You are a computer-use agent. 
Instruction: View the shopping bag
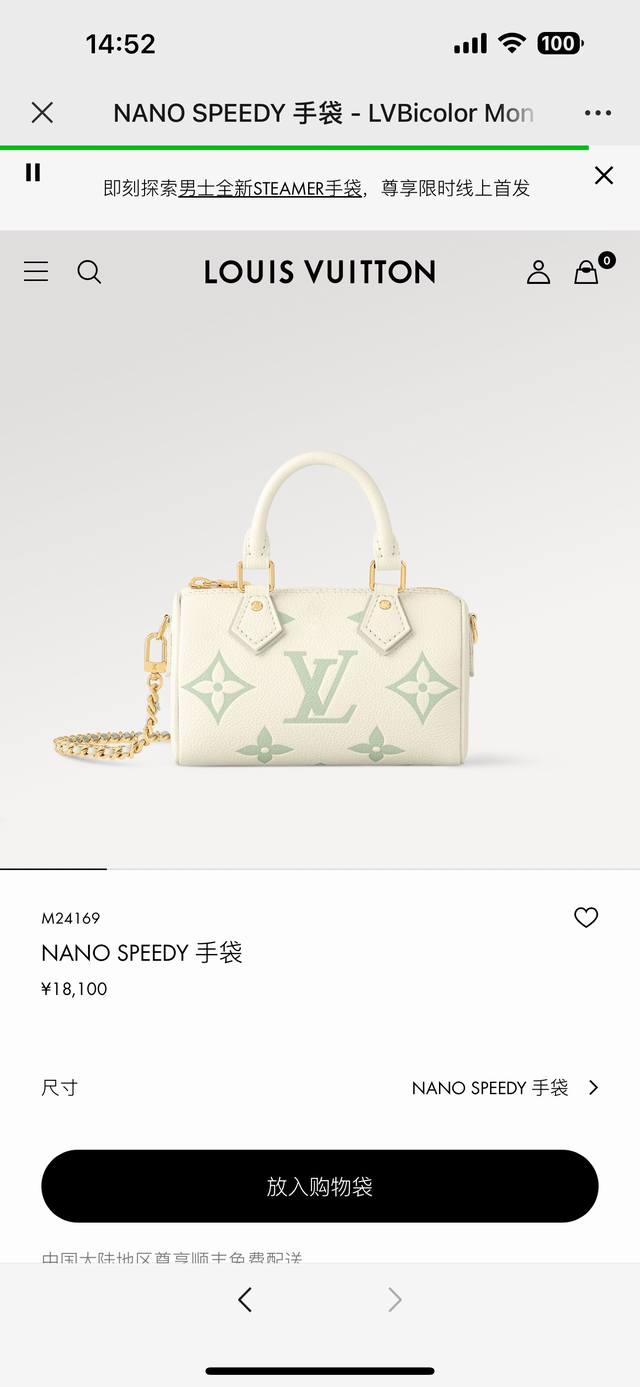[587, 272]
